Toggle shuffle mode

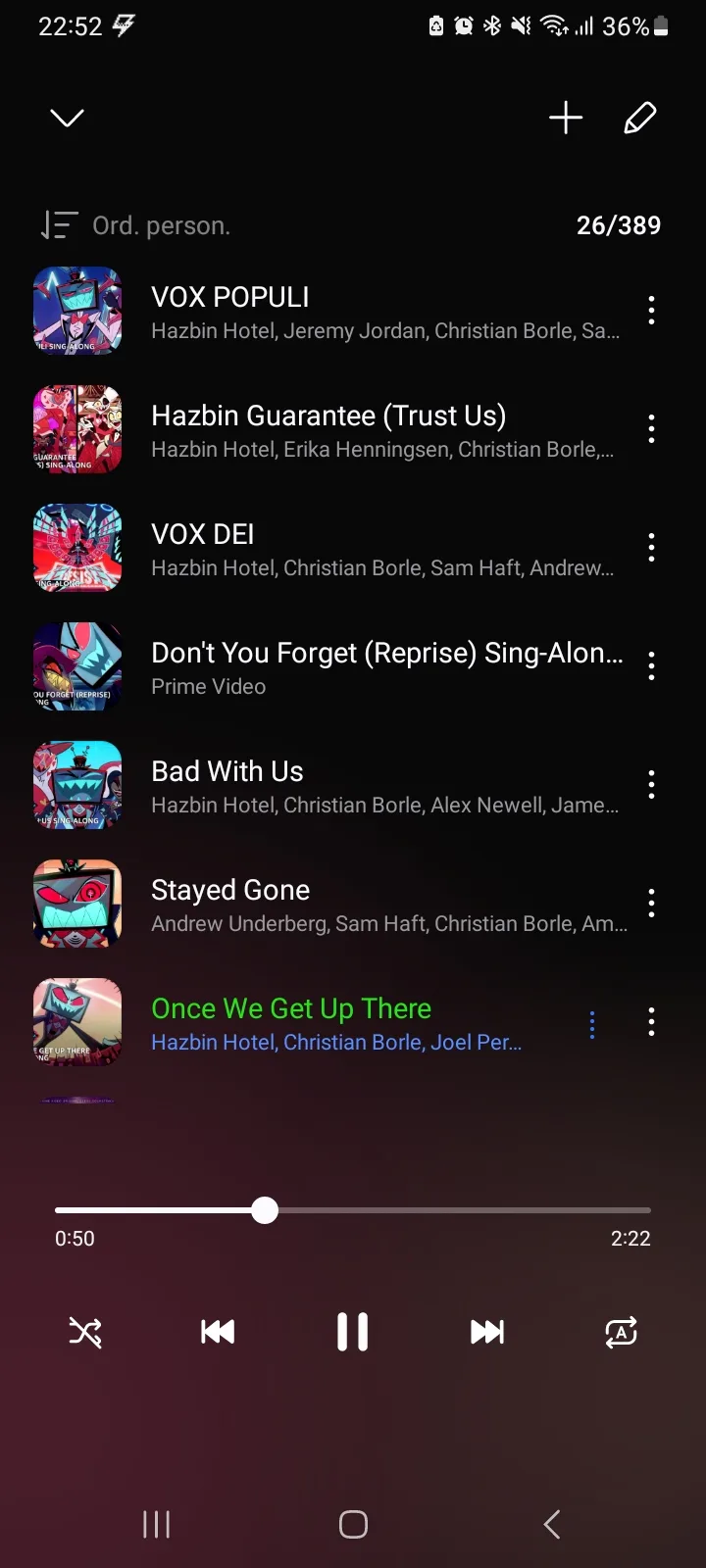coord(85,1332)
